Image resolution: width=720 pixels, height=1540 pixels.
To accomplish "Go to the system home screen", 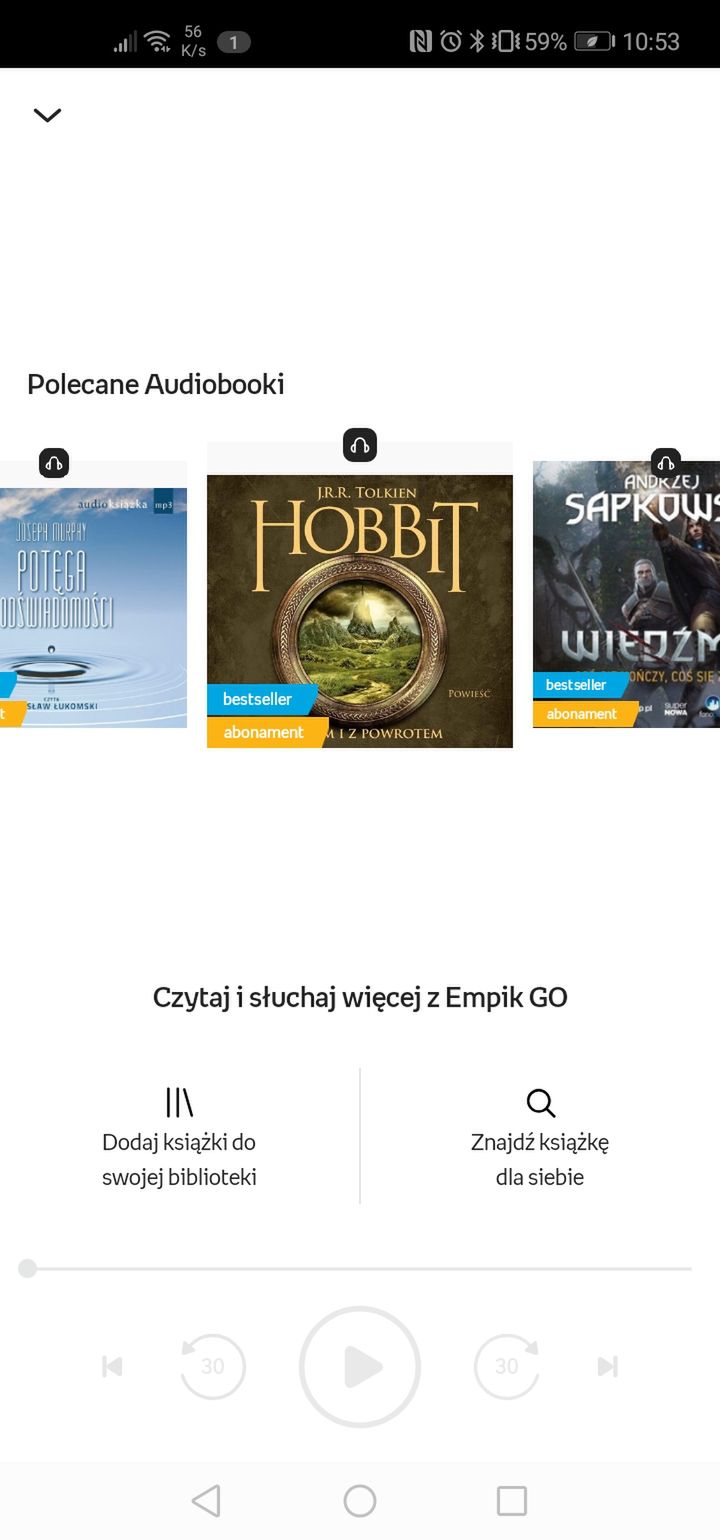I will pos(360,1500).
